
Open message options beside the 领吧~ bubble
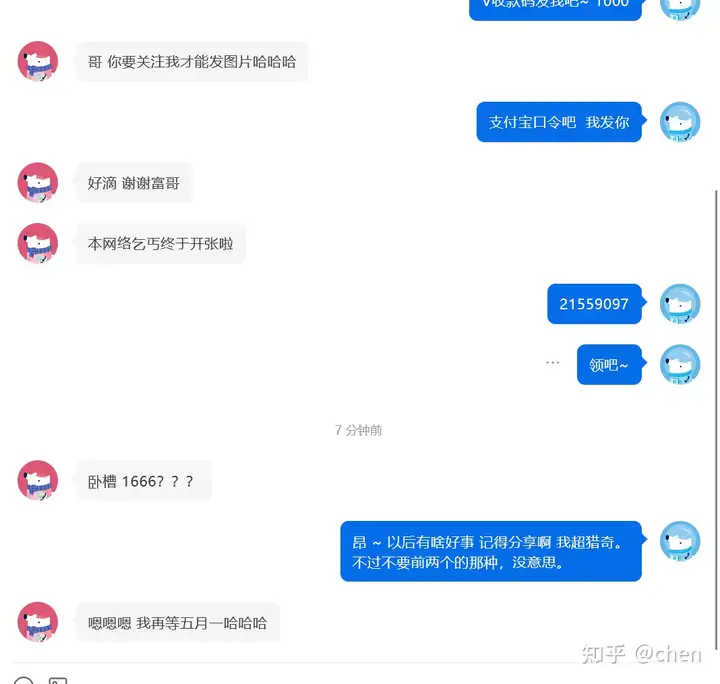553,363
